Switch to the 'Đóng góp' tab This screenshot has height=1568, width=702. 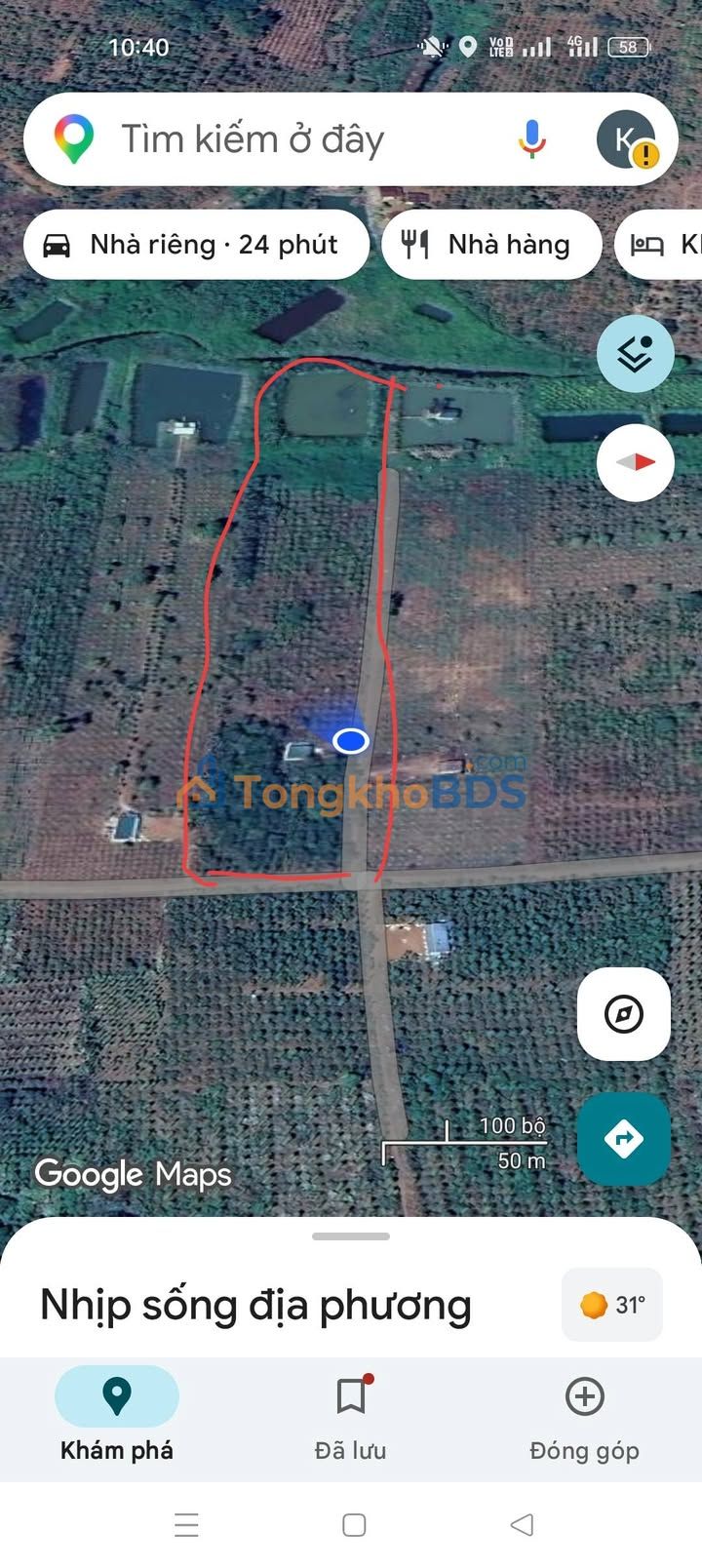[x=584, y=1414]
